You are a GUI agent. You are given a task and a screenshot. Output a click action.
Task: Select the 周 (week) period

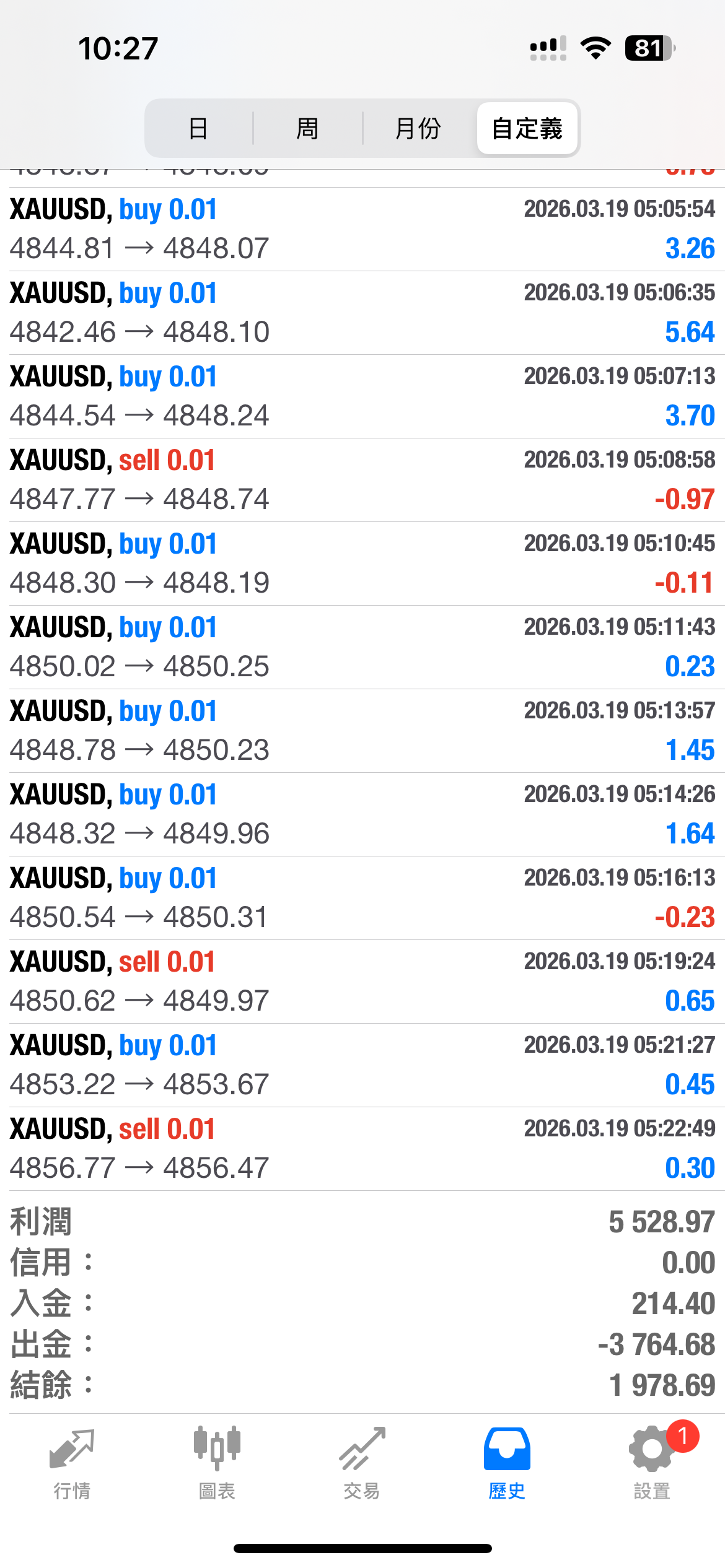pyautogui.click(x=307, y=129)
